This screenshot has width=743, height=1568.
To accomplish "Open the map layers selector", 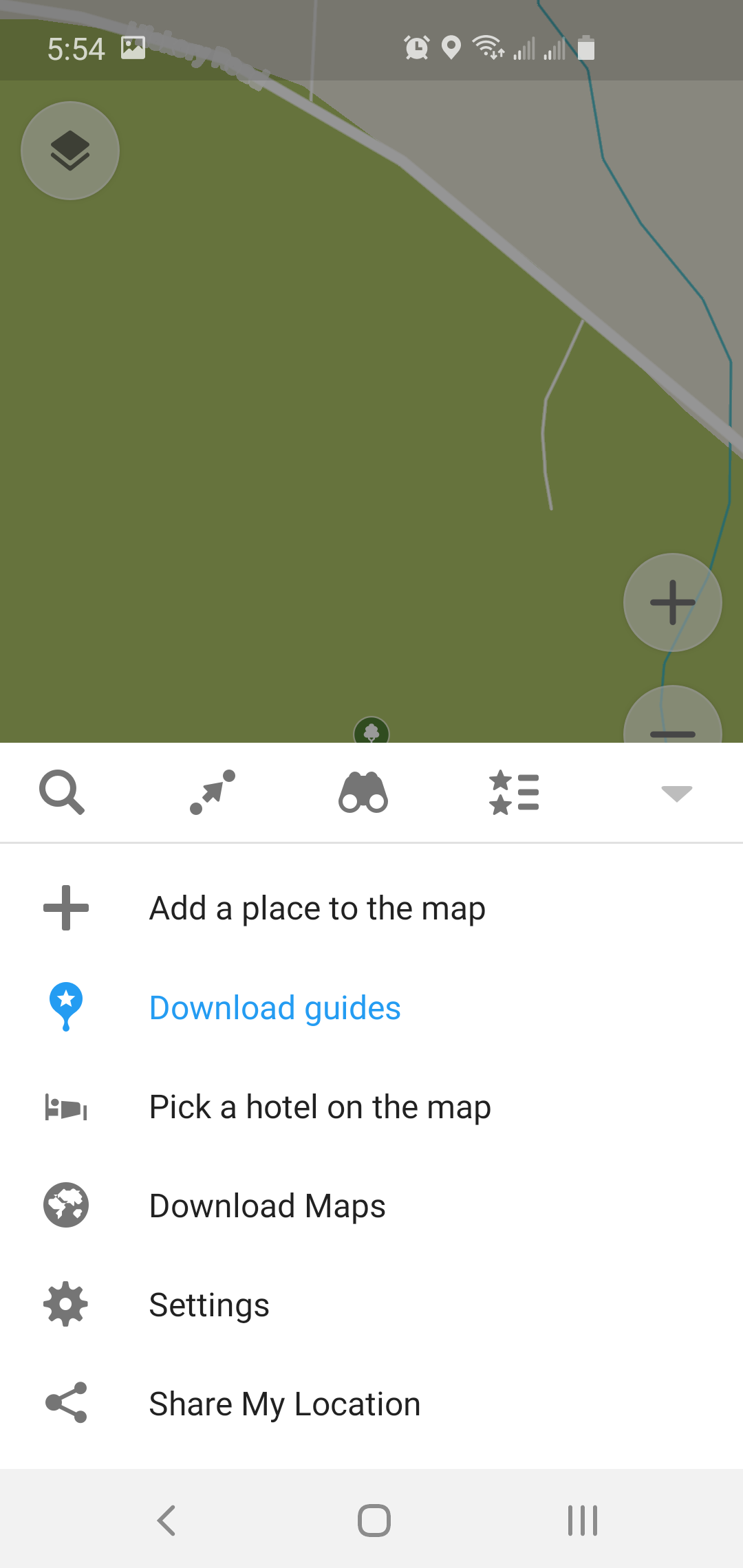I will pyautogui.click(x=69, y=151).
